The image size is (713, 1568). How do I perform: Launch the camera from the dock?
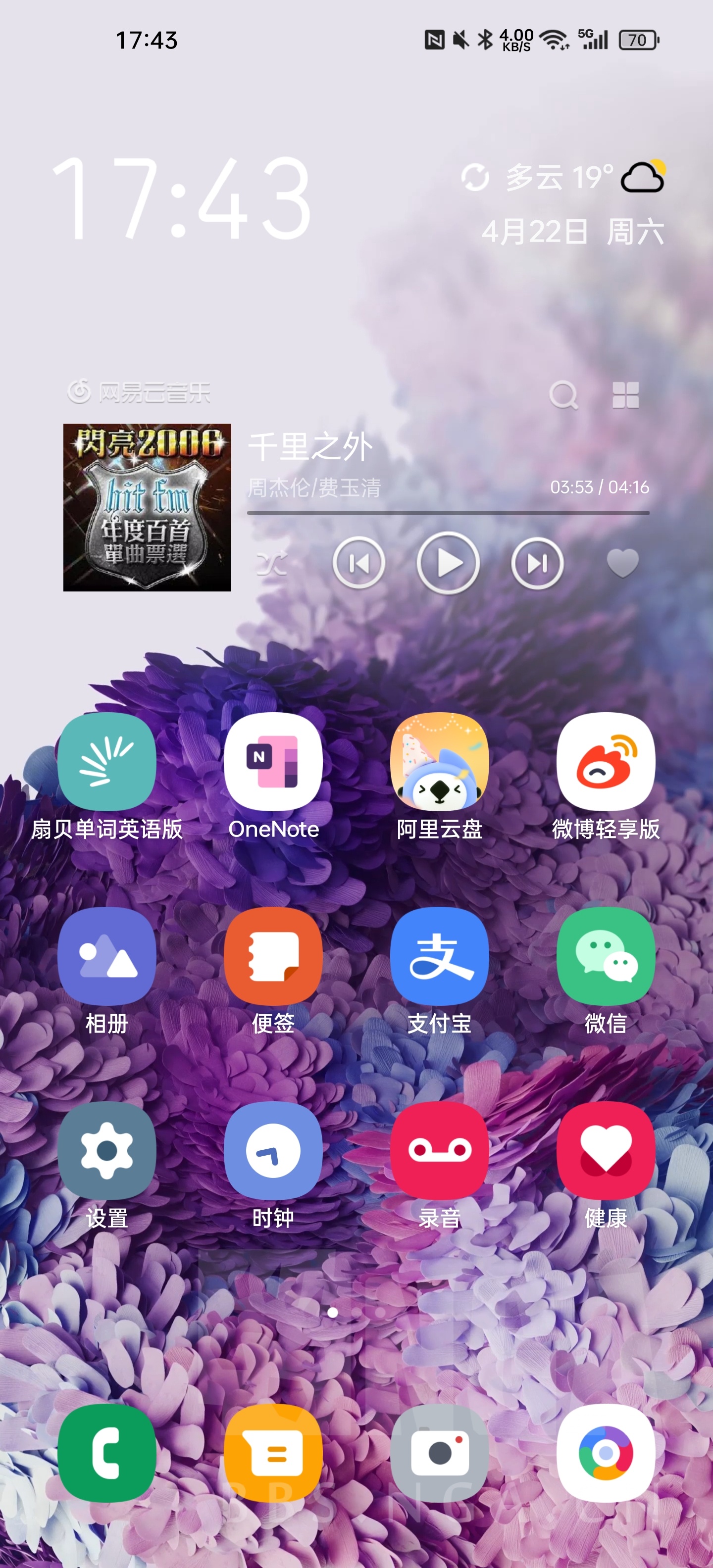[440, 1454]
